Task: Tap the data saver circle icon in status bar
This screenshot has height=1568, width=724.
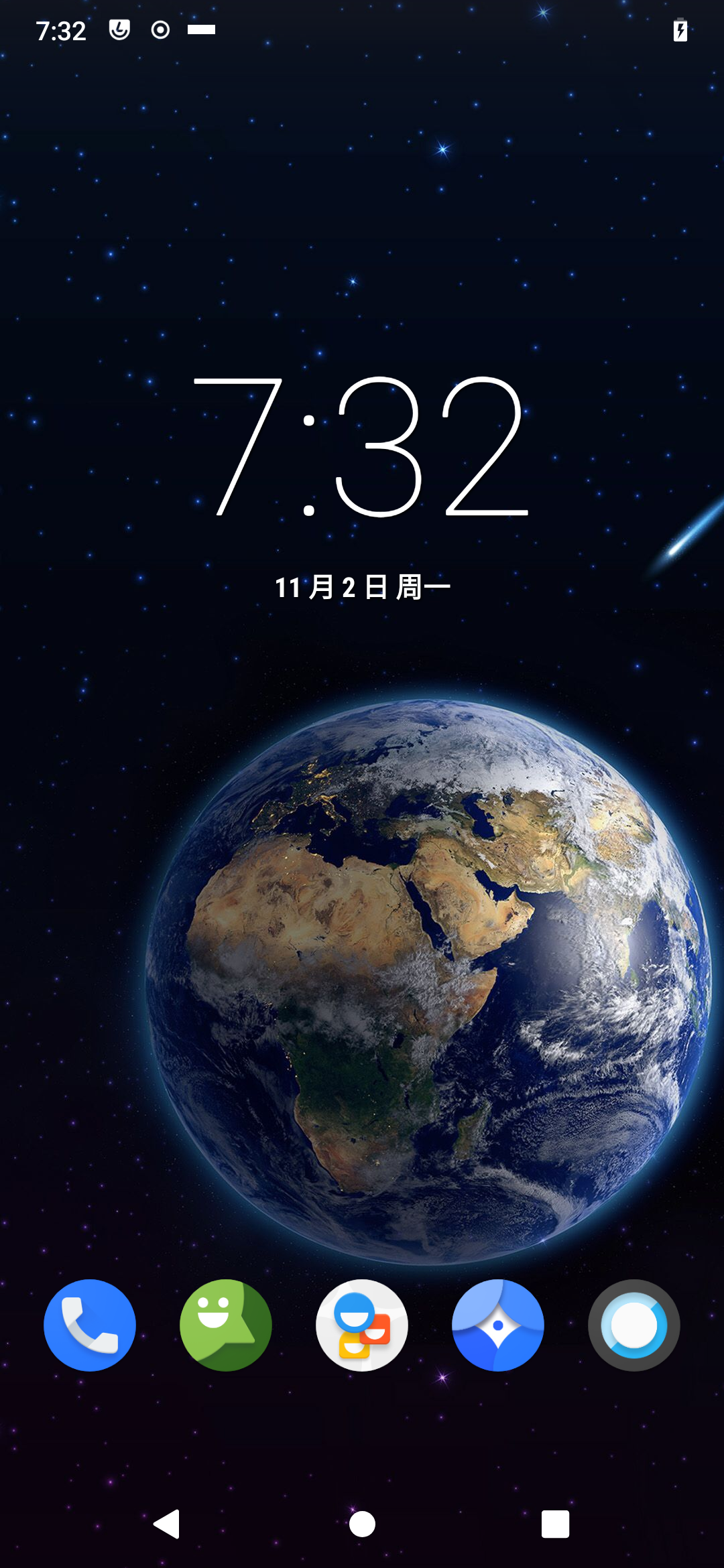Action: click(x=160, y=30)
